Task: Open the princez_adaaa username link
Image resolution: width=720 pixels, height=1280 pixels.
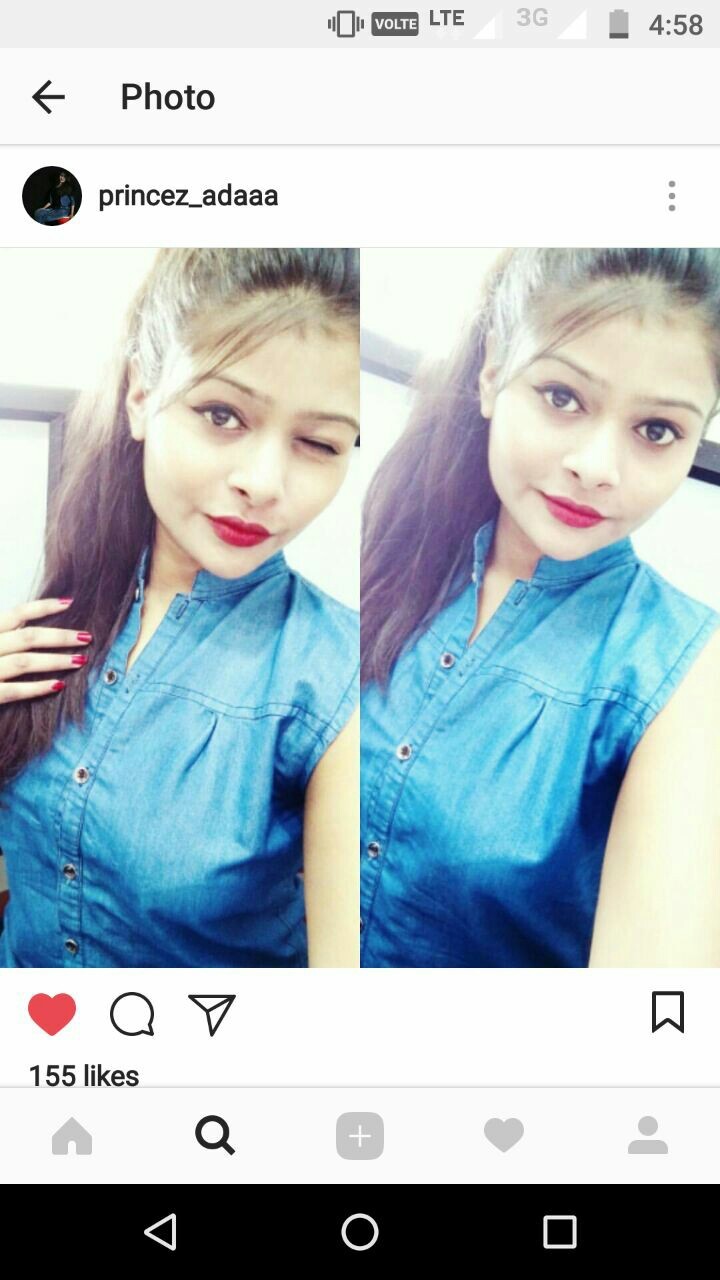Action: click(x=188, y=196)
